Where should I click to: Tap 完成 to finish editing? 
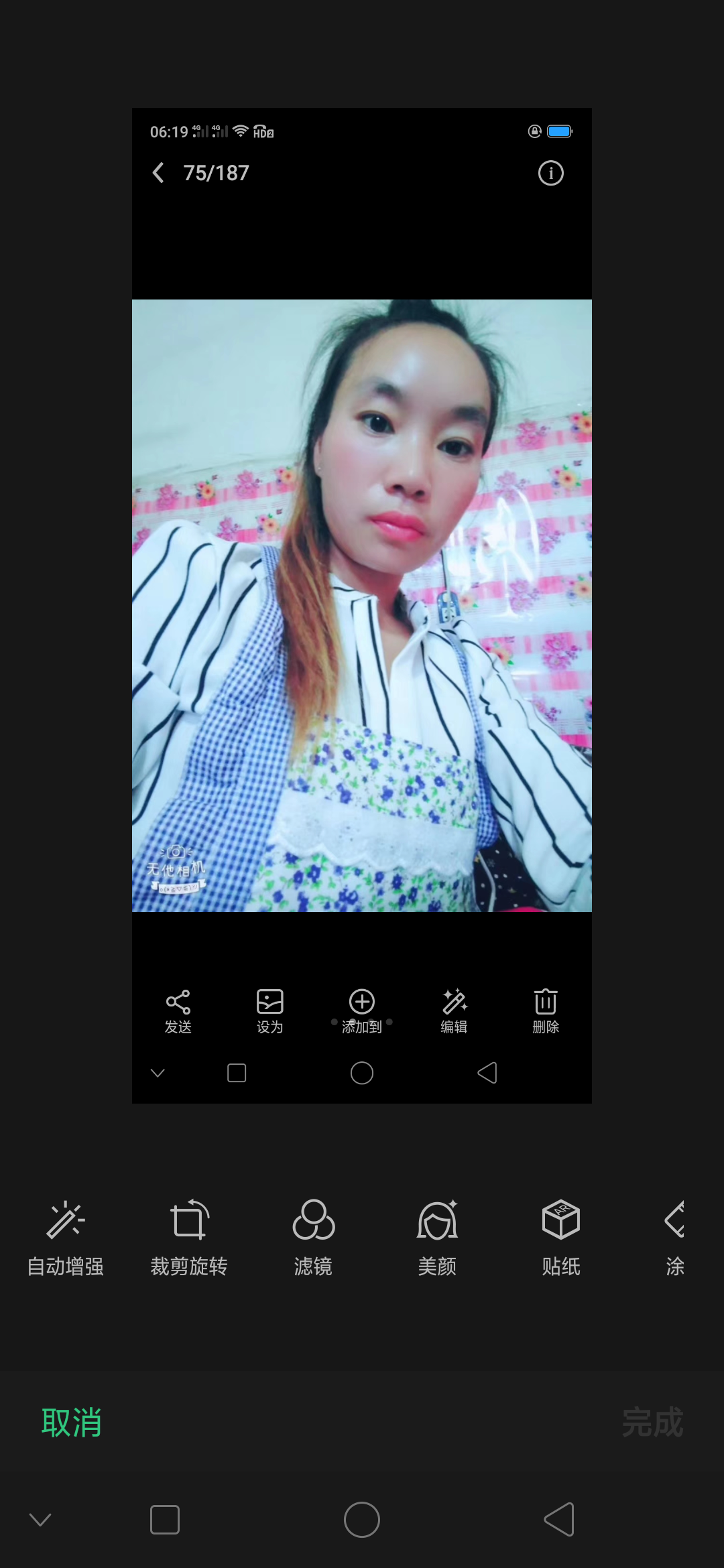click(652, 1422)
